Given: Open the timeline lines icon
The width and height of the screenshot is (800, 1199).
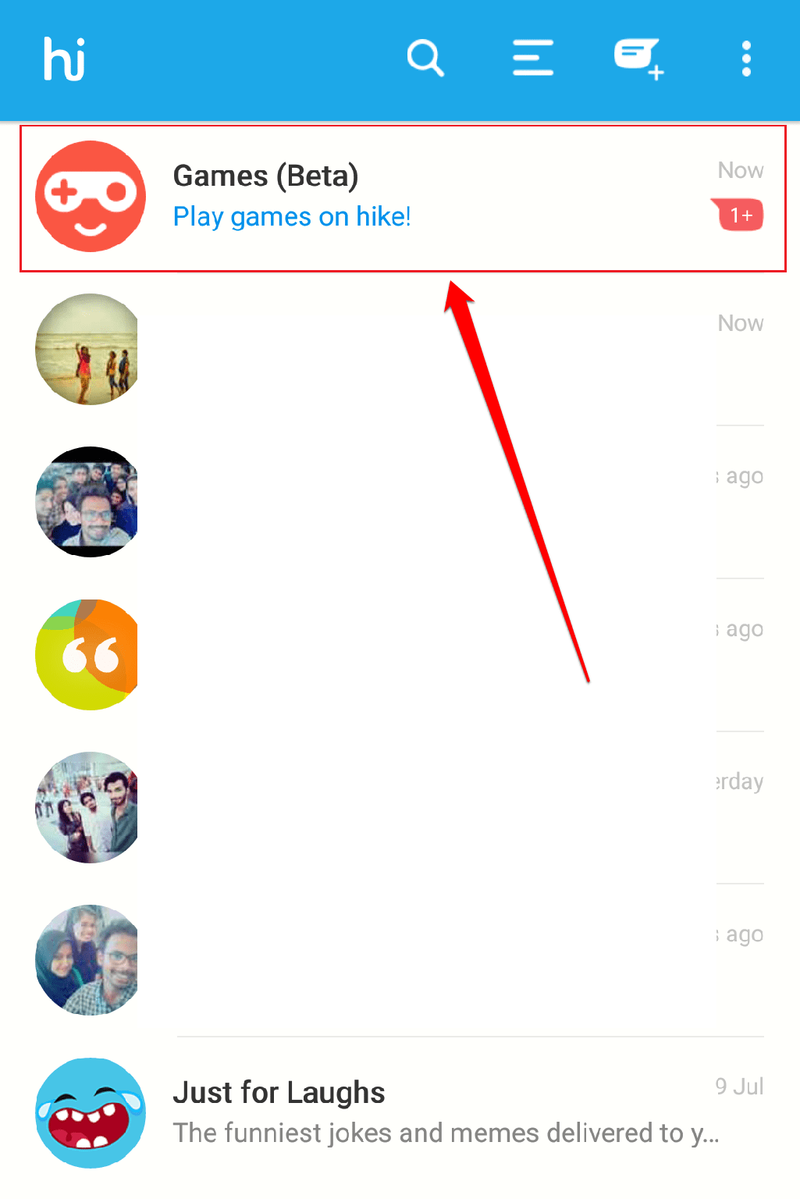Looking at the screenshot, I should (x=532, y=59).
